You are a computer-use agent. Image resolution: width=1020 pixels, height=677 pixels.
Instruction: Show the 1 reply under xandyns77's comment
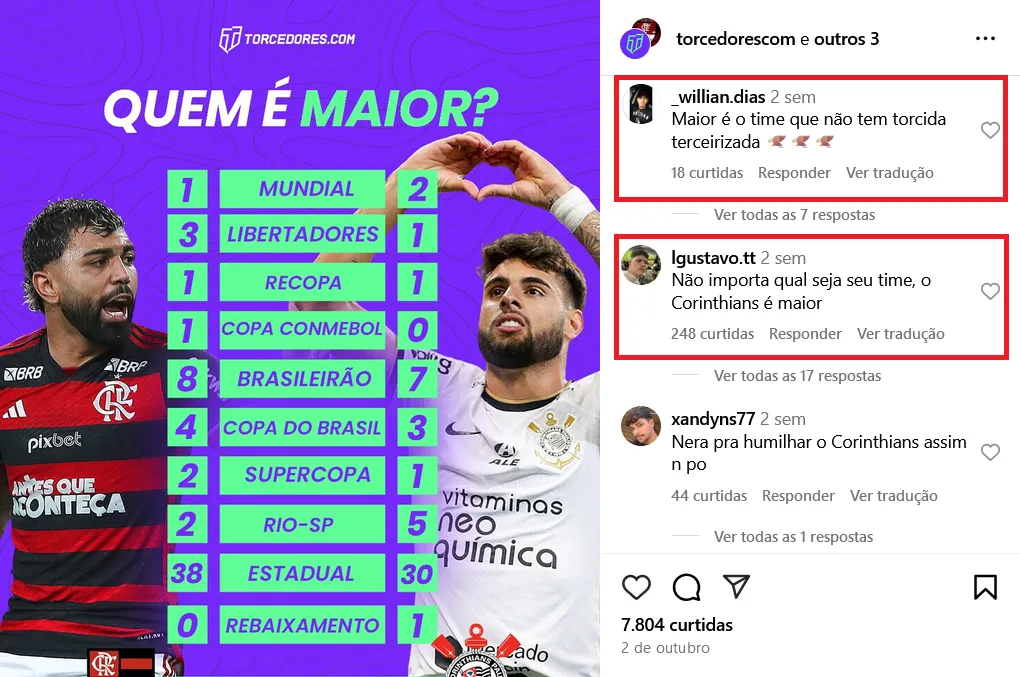coord(793,537)
